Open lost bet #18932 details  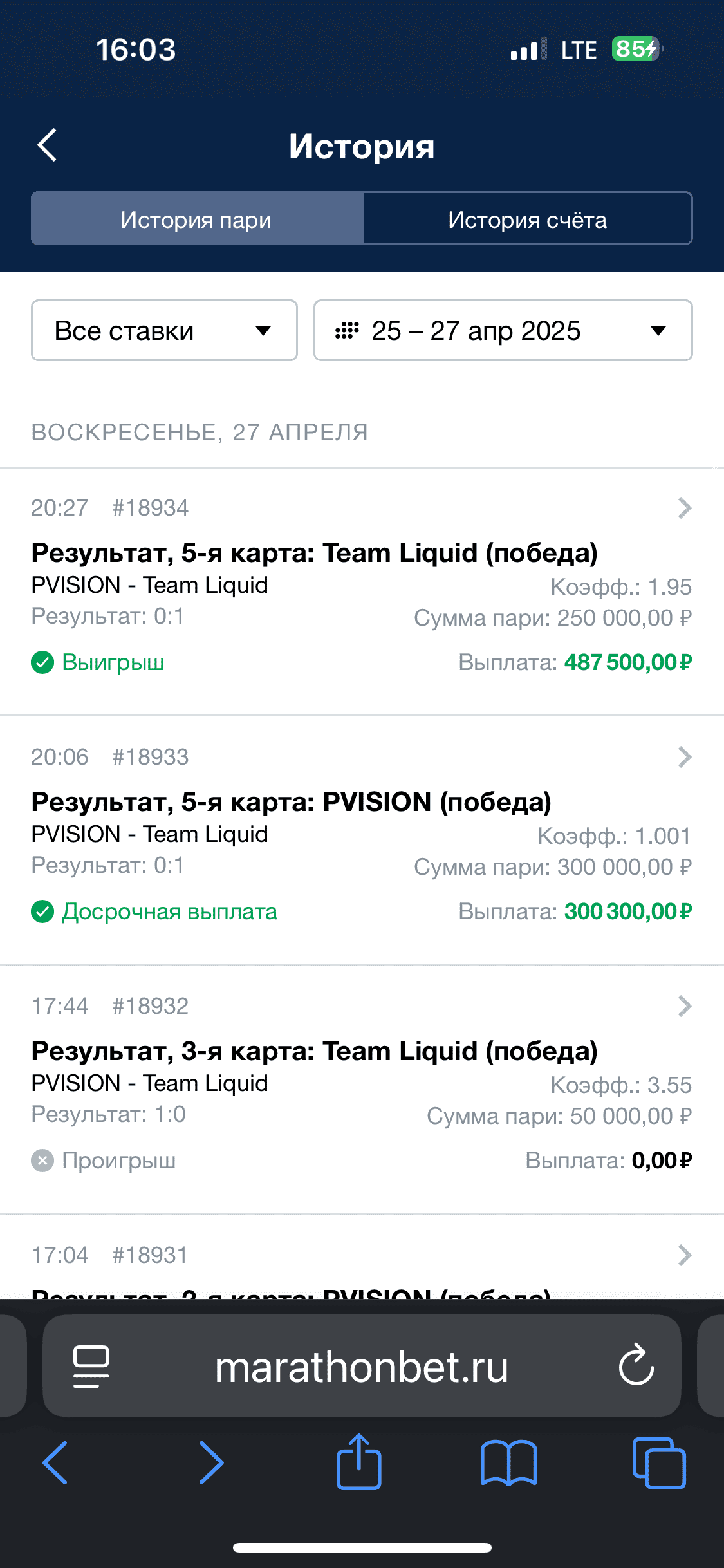click(362, 1089)
